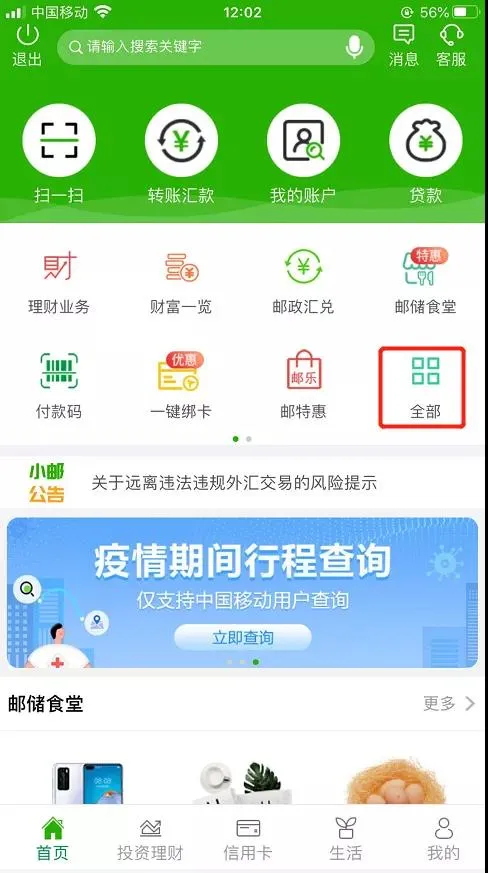The width and height of the screenshot is (488, 873).
Task: Open 理财业务
Action: coord(59,282)
